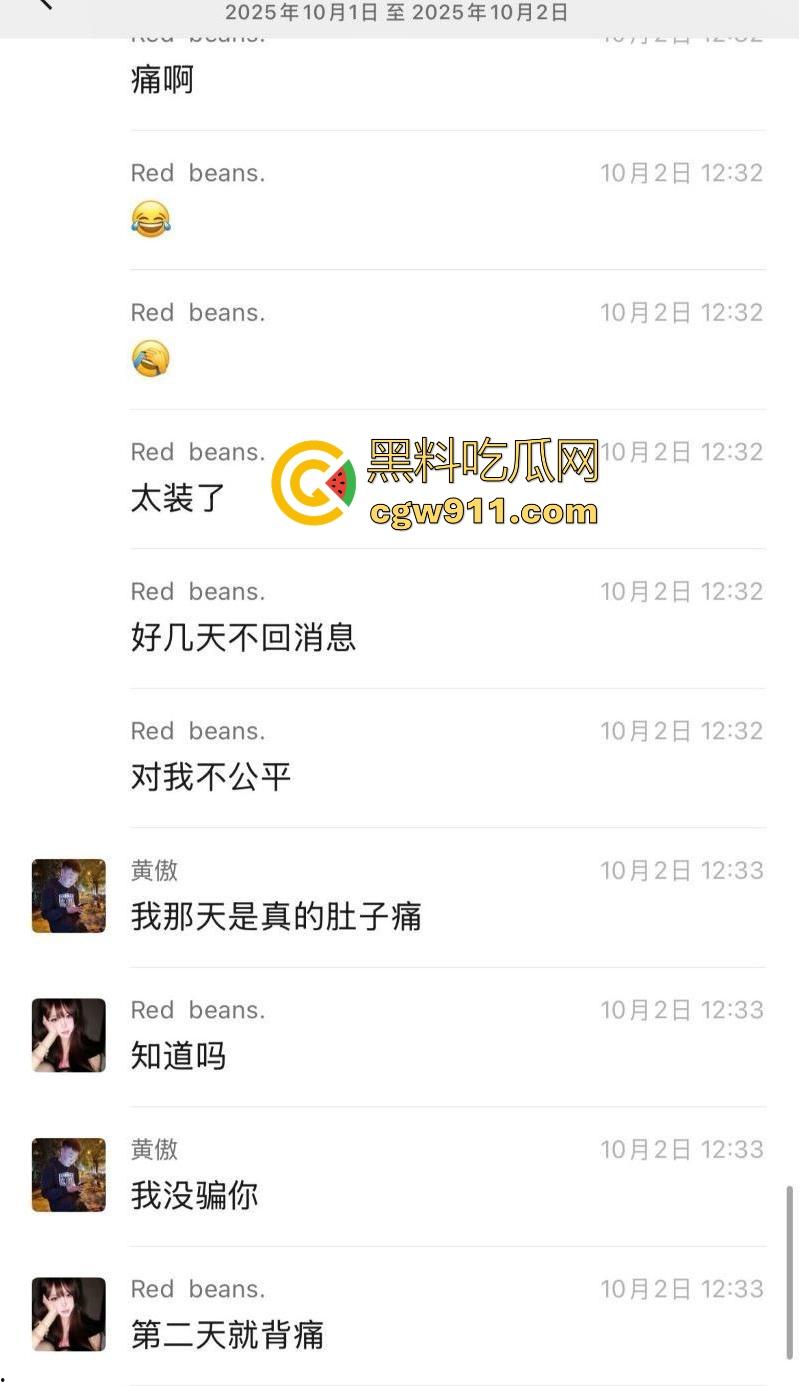Click 黄傲's avatar beside 我没骗你
800x1386 pixels.
[x=68, y=1176]
